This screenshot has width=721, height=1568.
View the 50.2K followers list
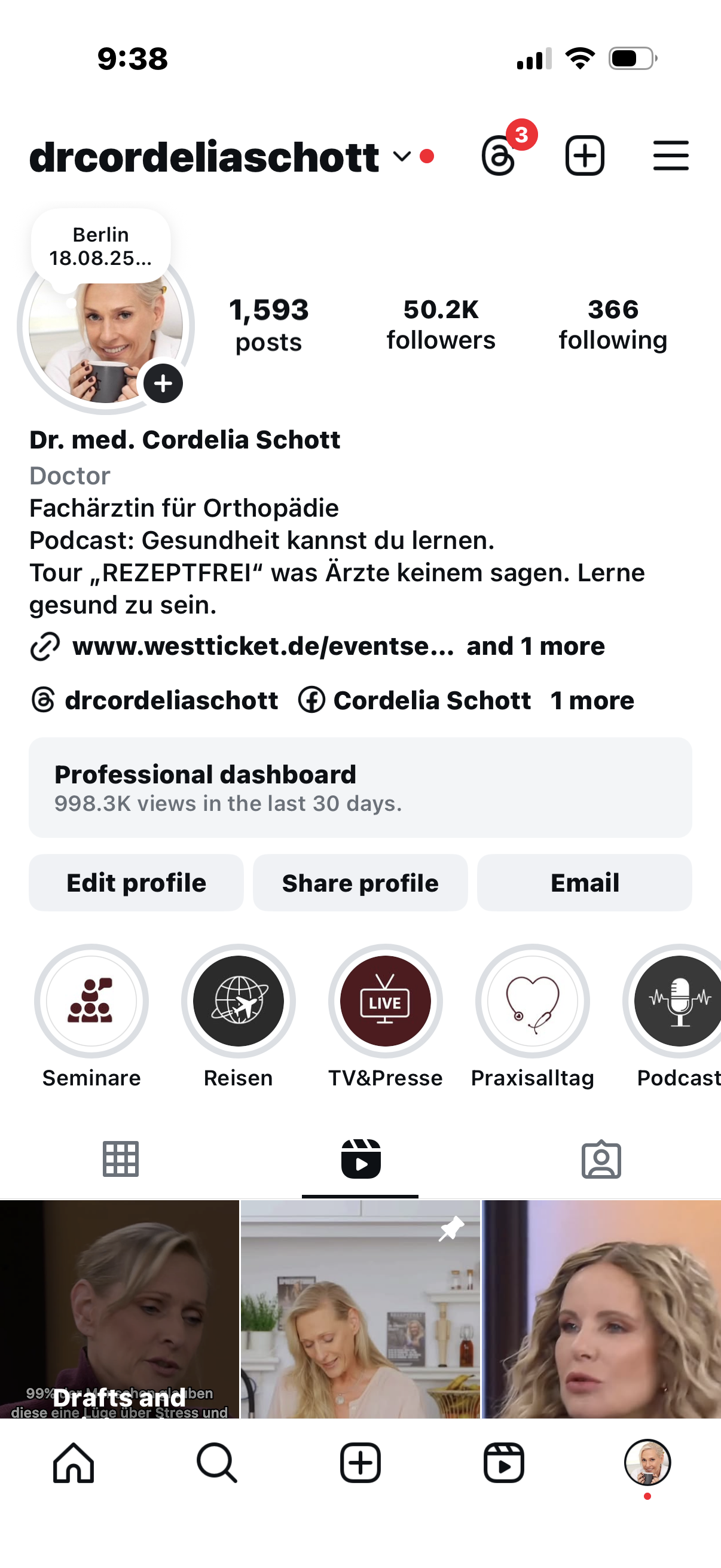(441, 325)
